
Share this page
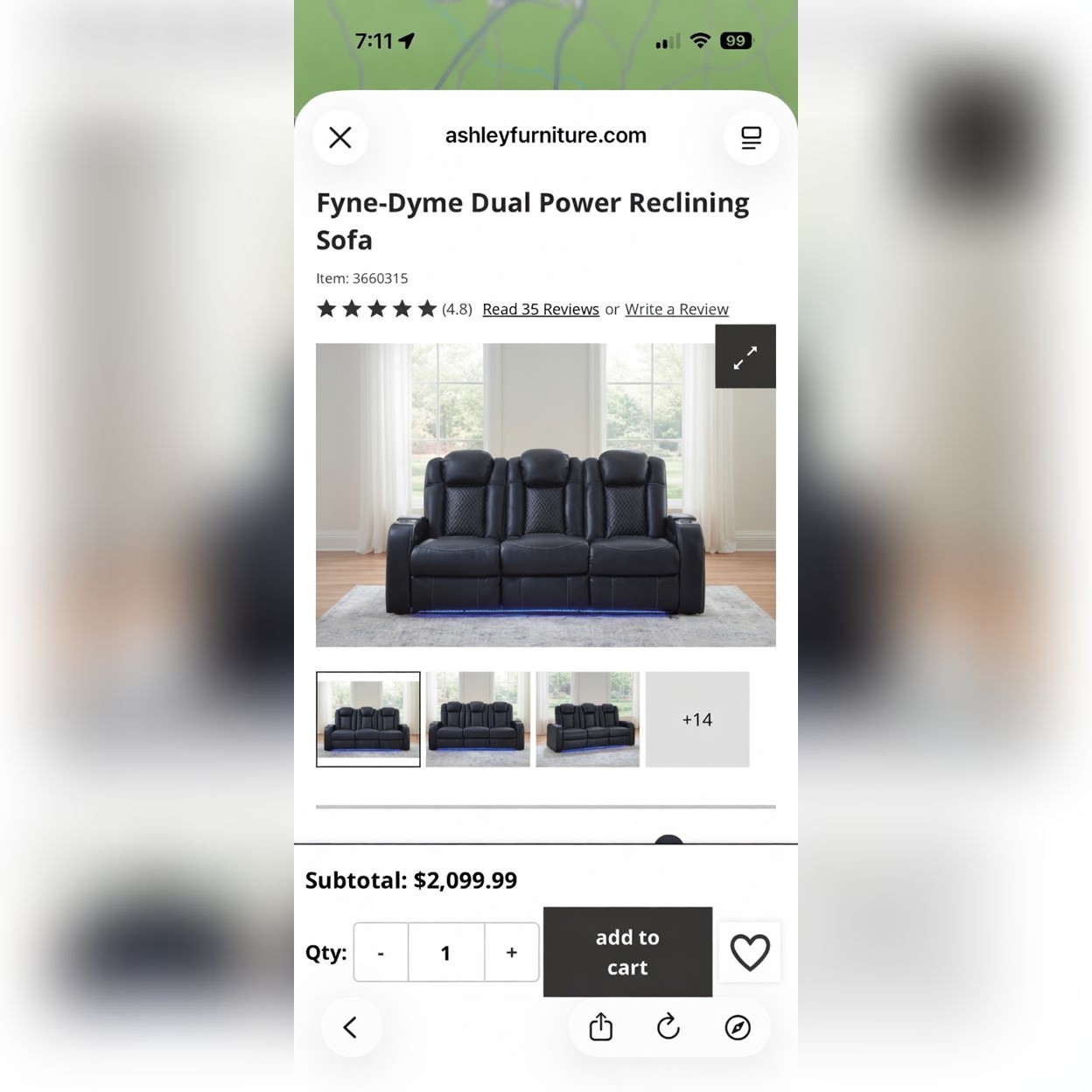click(x=601, y=1027)
